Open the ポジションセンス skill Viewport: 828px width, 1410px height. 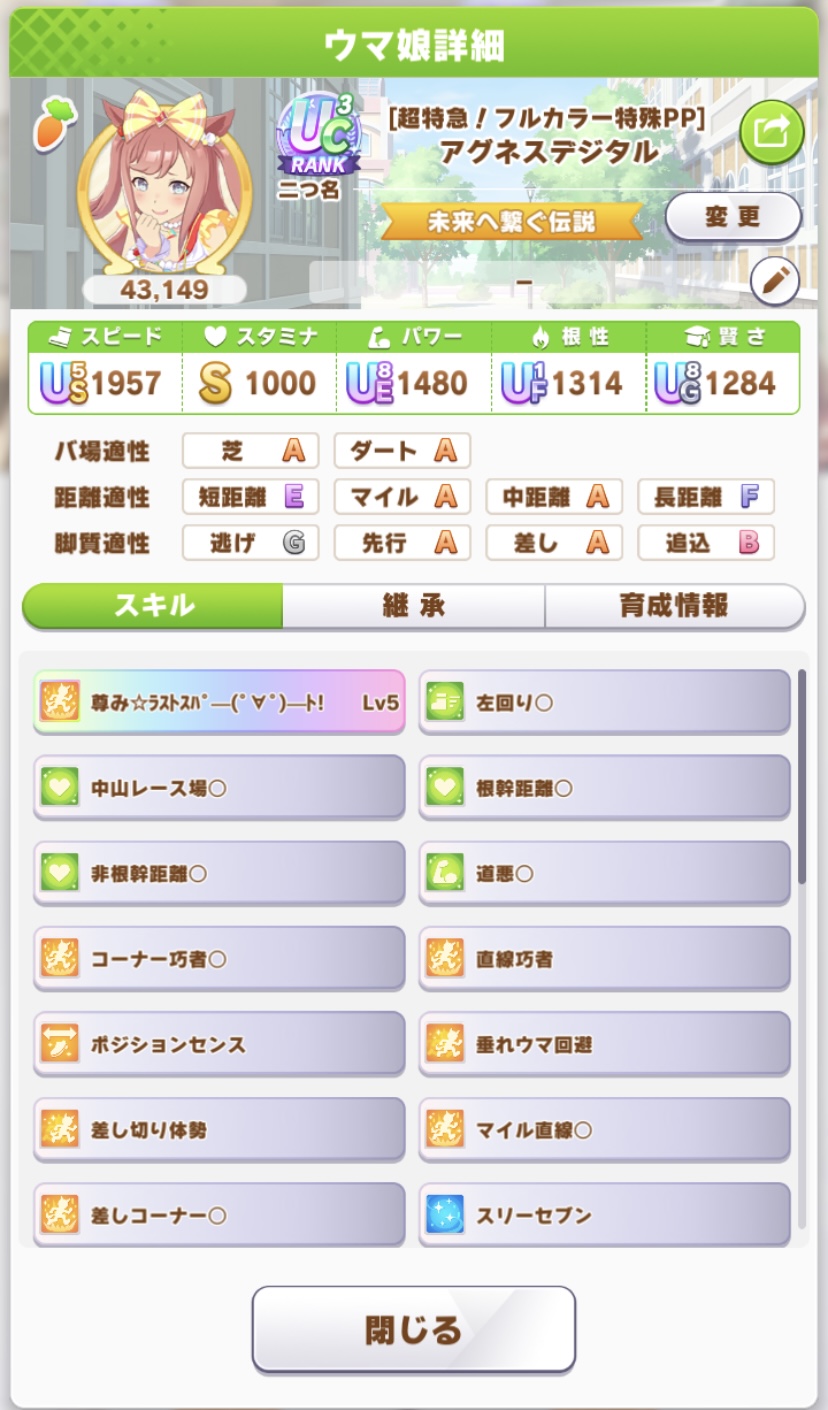pyautogui.click(x=219, y=1044)
